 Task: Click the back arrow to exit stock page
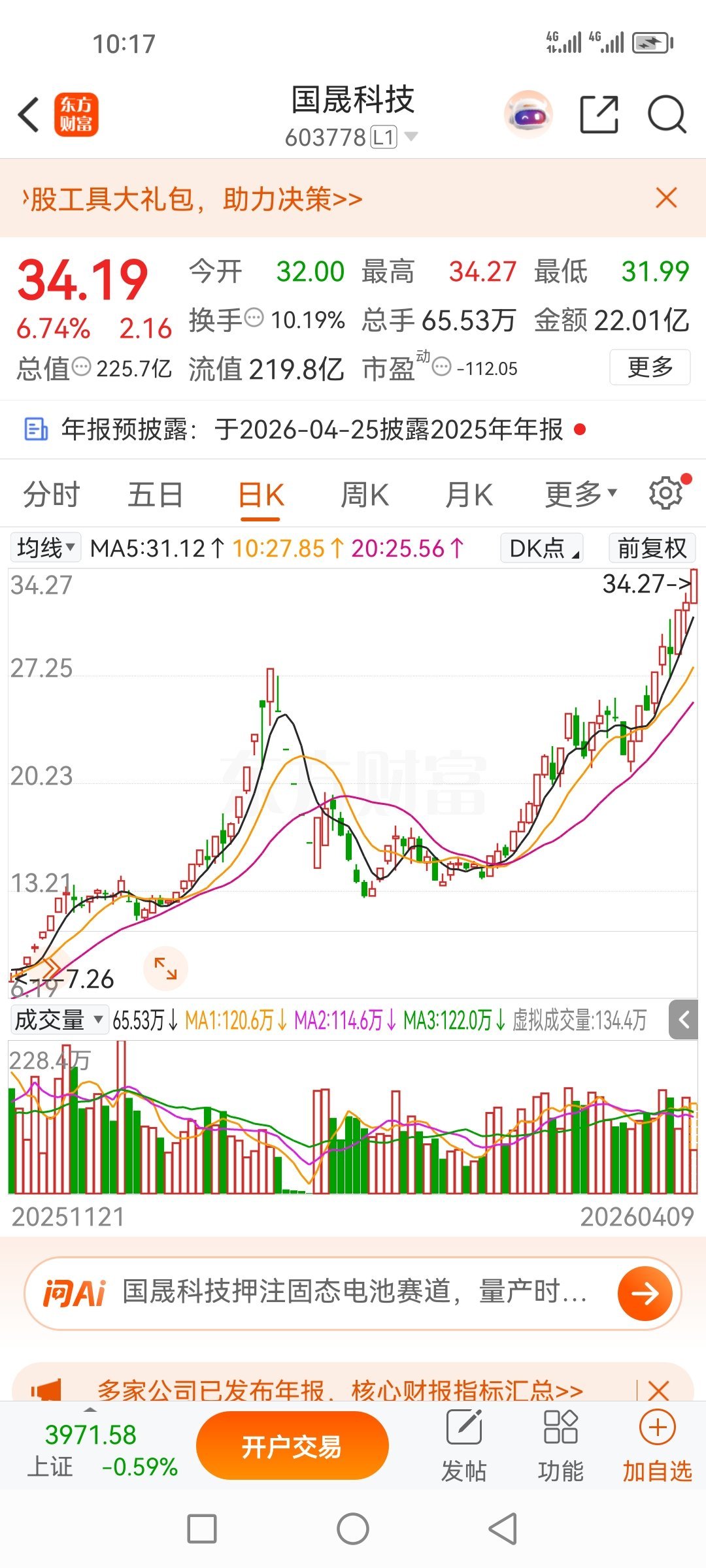tap(28, 114)
